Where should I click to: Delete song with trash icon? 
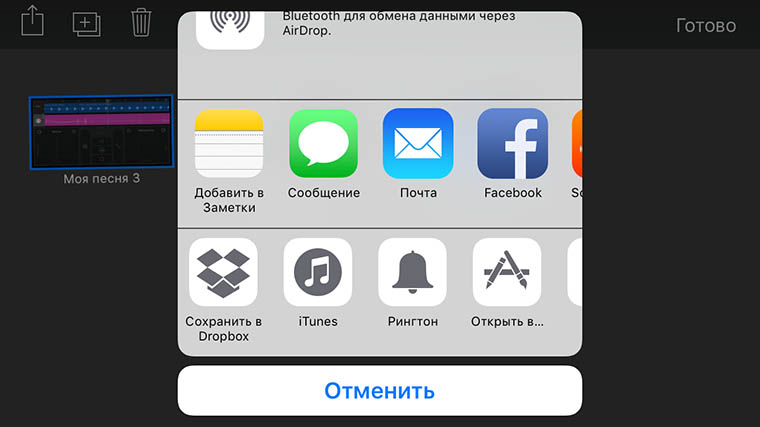[x=142, y=21]
